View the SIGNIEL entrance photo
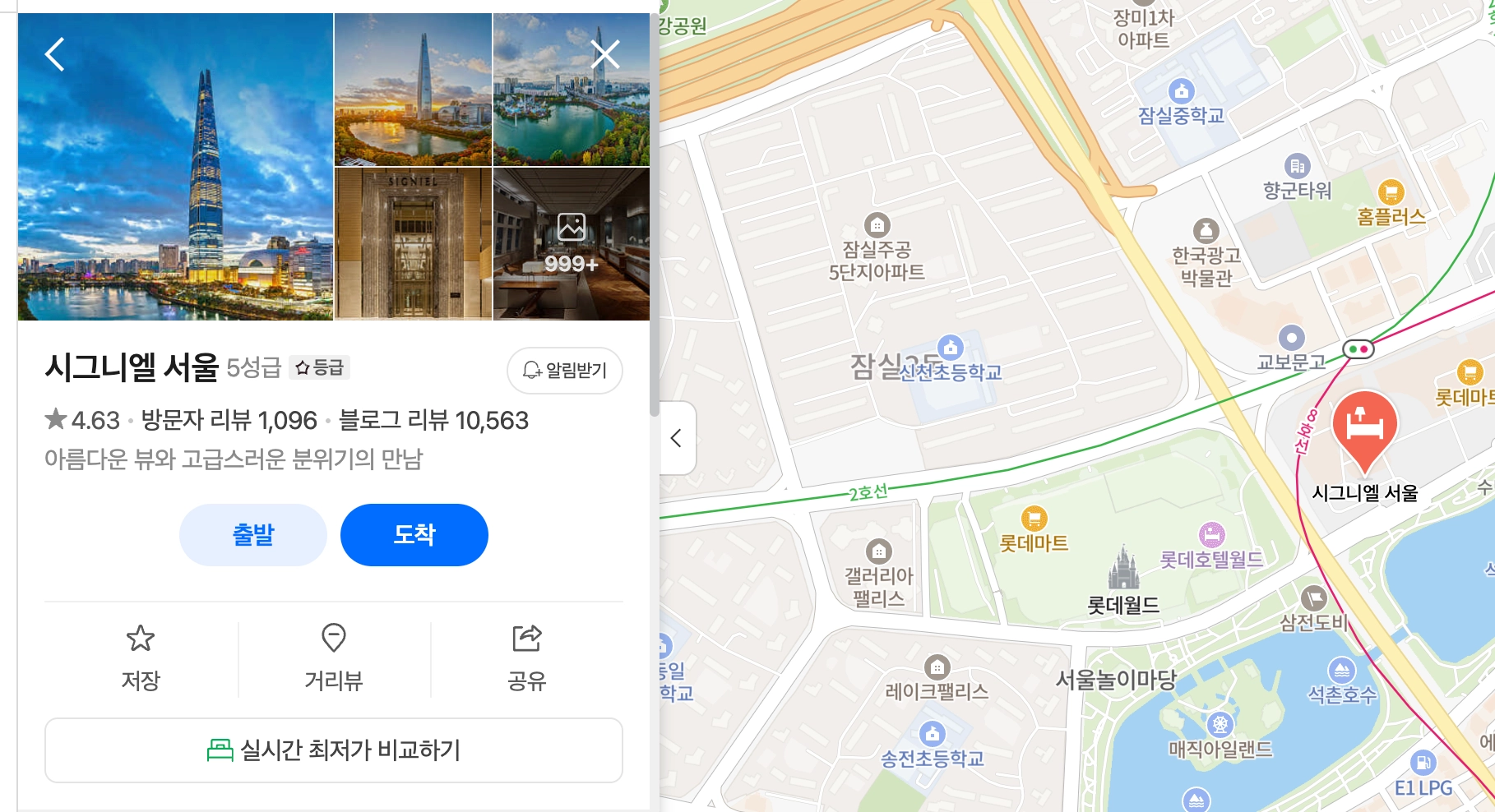Image resolution: width=1495 pixels, height=812 pixels. [413, 244]
